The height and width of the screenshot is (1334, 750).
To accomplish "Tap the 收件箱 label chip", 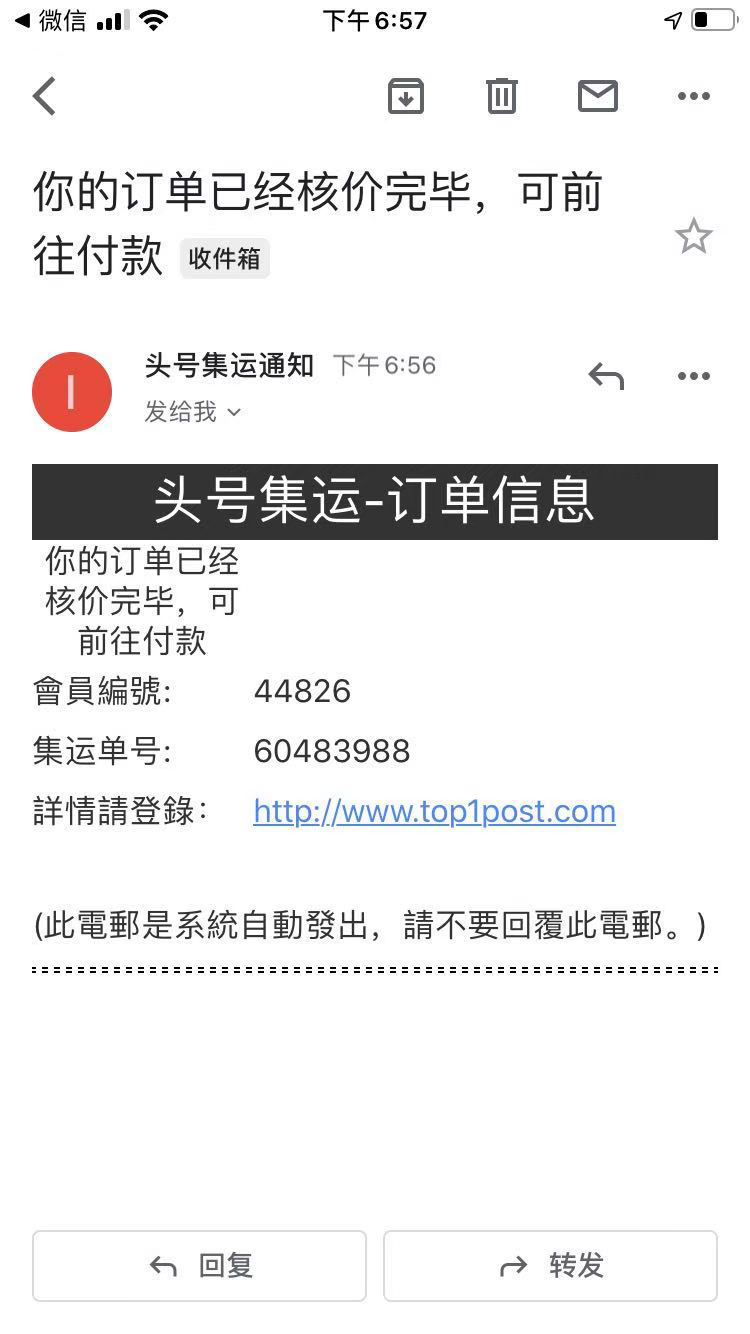I will click(x=225, y=259).
